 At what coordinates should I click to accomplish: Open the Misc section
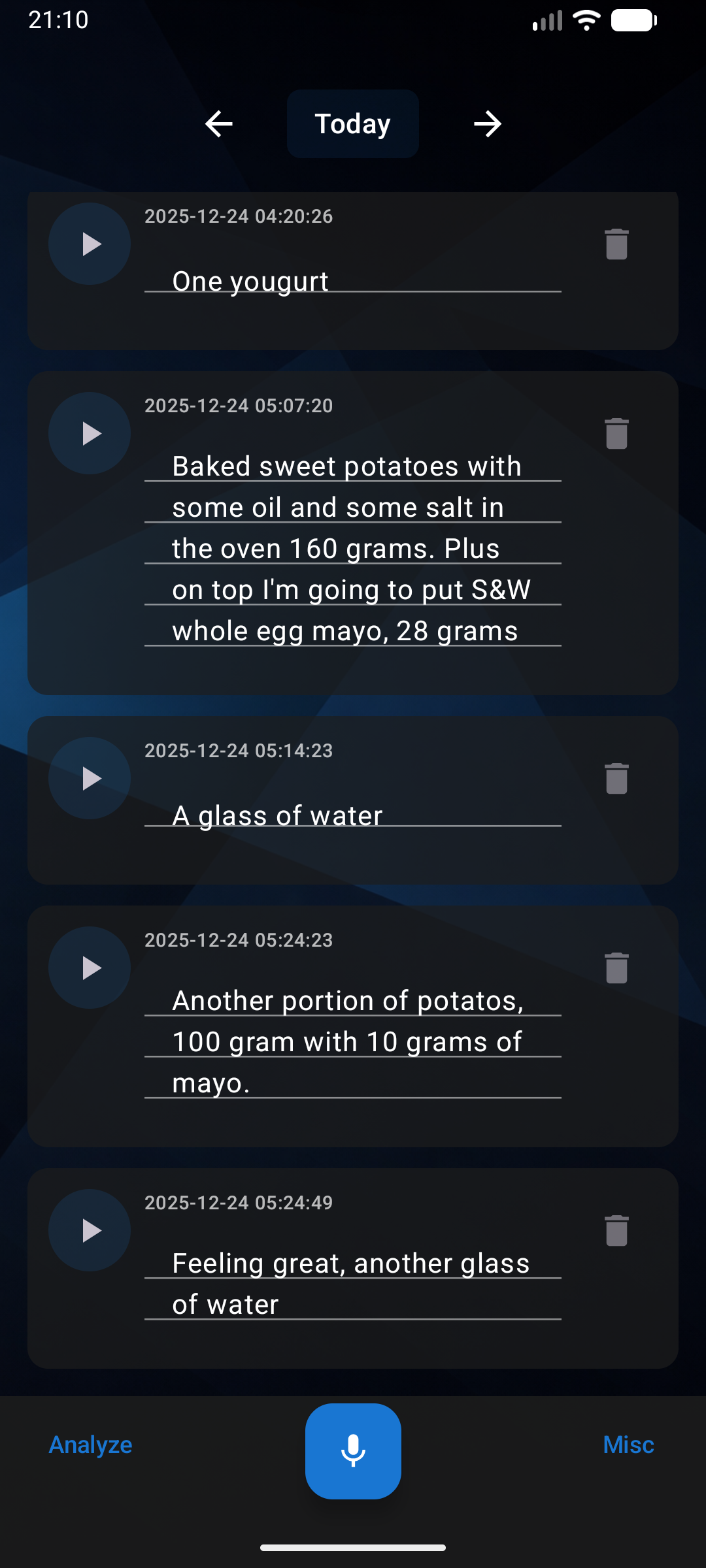(628, 1445)
